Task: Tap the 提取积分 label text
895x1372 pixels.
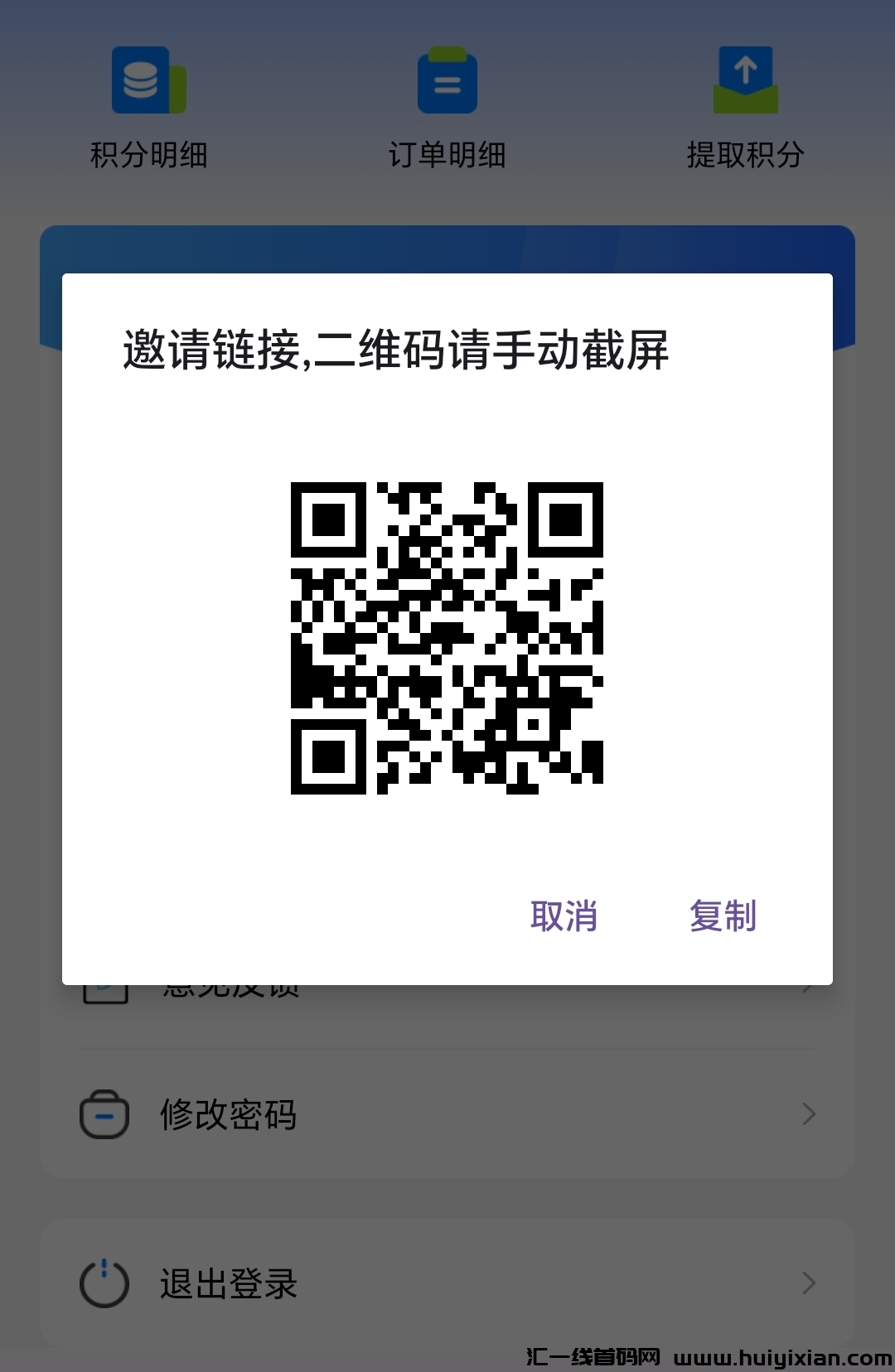Action: (744, 153)
